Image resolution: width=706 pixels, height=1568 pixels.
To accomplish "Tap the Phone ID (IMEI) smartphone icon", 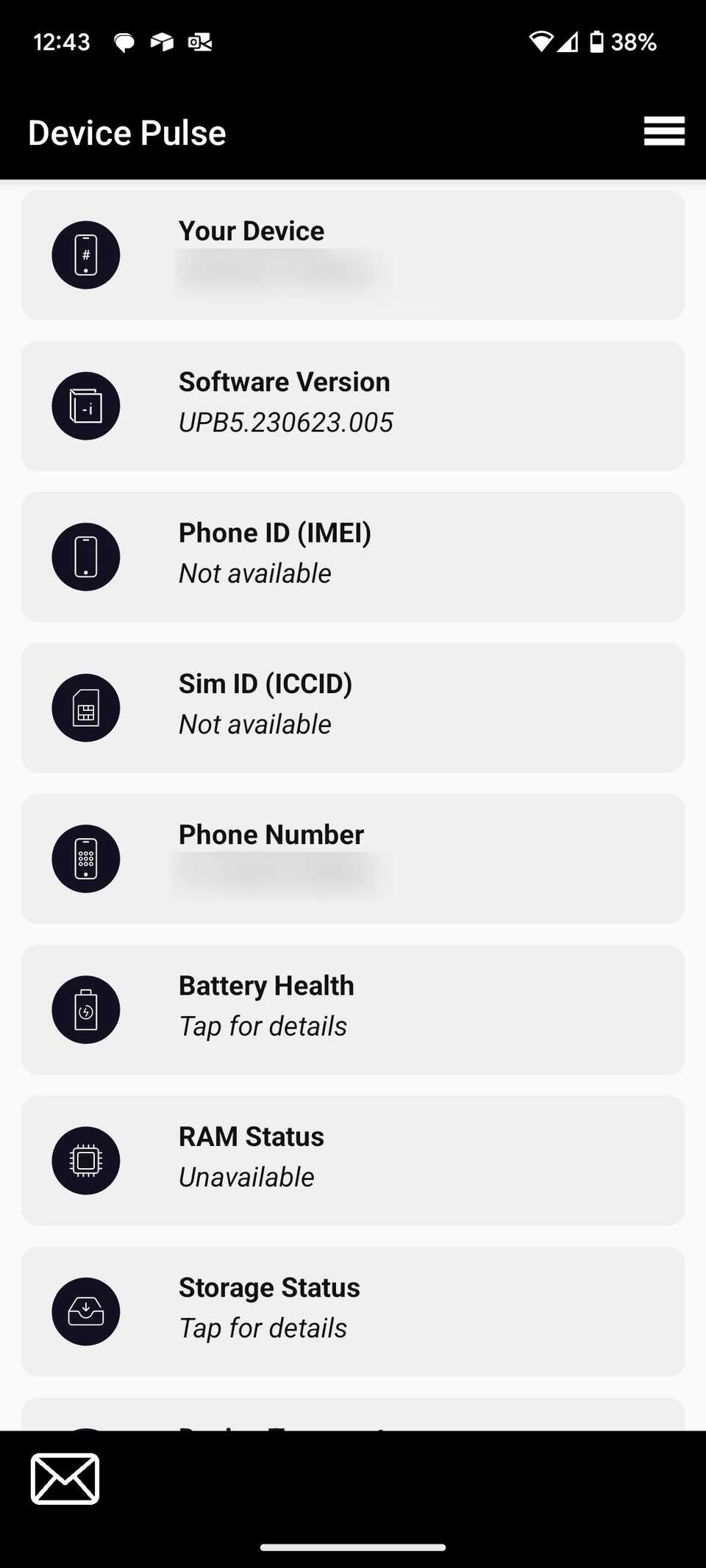I will (85, 556).
